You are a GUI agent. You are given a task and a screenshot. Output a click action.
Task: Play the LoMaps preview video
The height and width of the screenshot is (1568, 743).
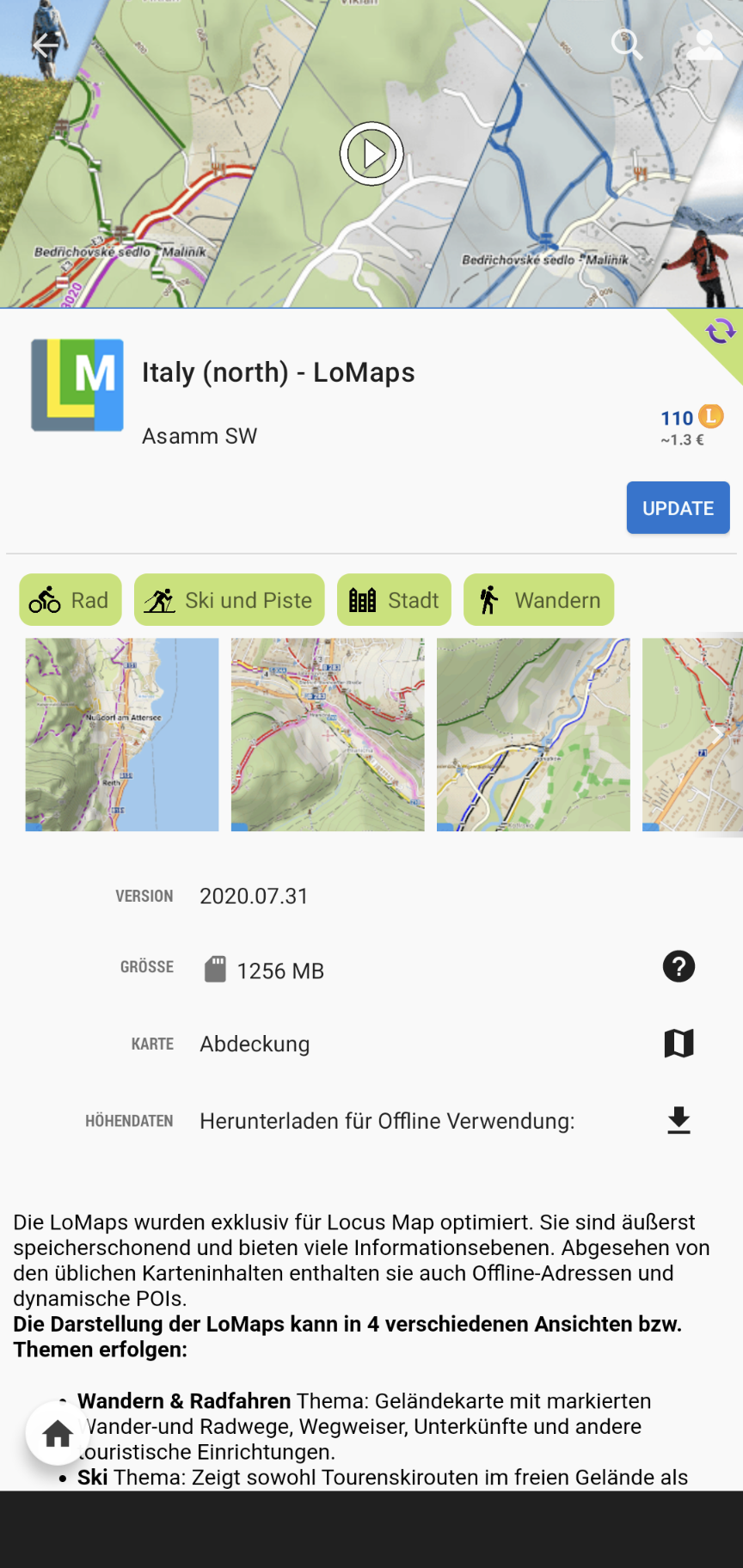[371, 154]
